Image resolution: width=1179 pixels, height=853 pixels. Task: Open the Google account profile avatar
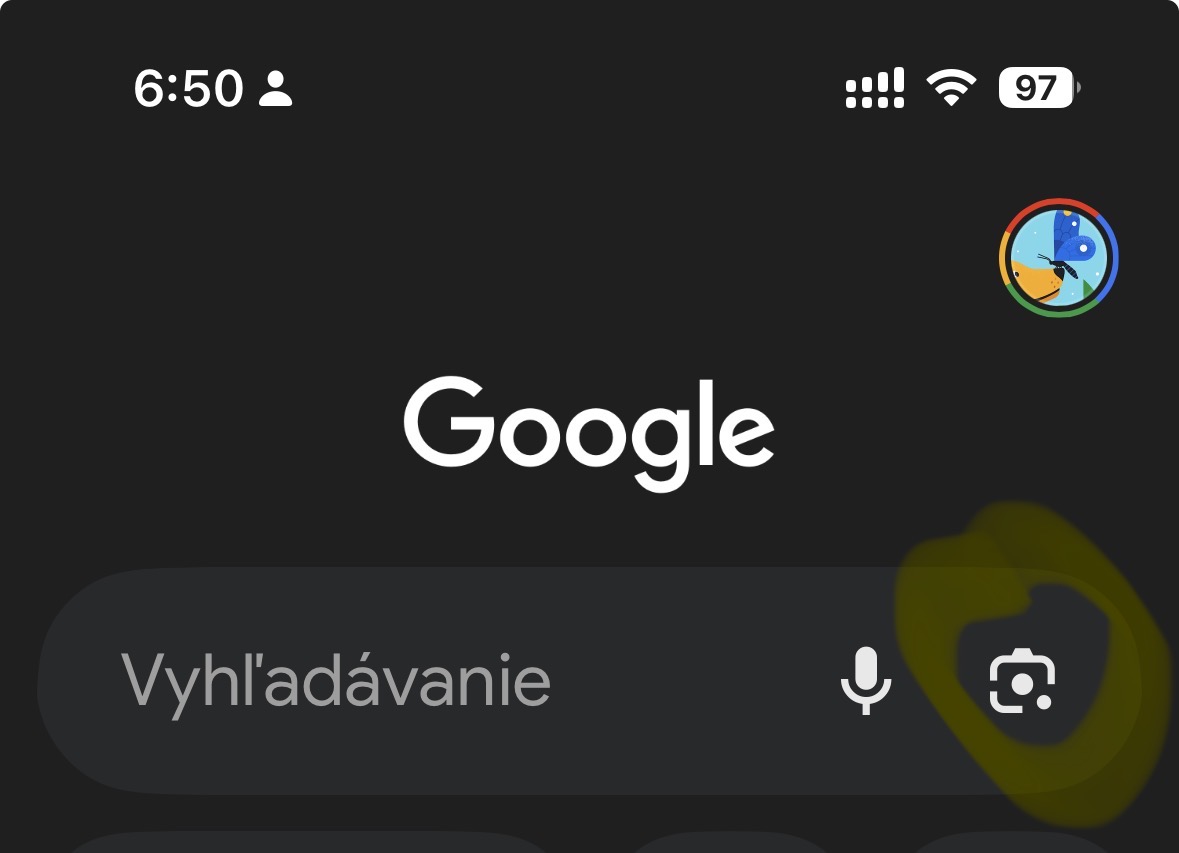tap(1058, 258)
